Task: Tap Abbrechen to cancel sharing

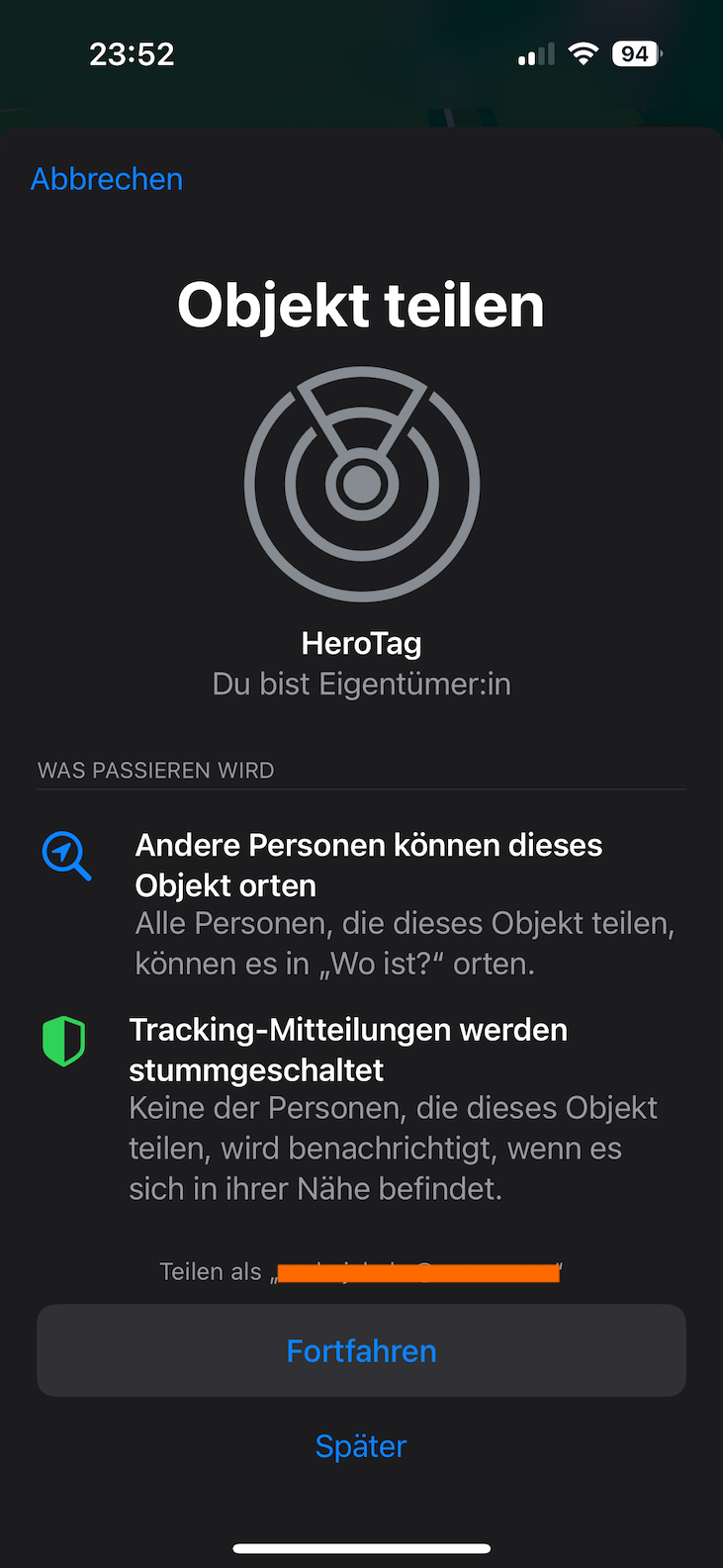Action: pos(106,179)
